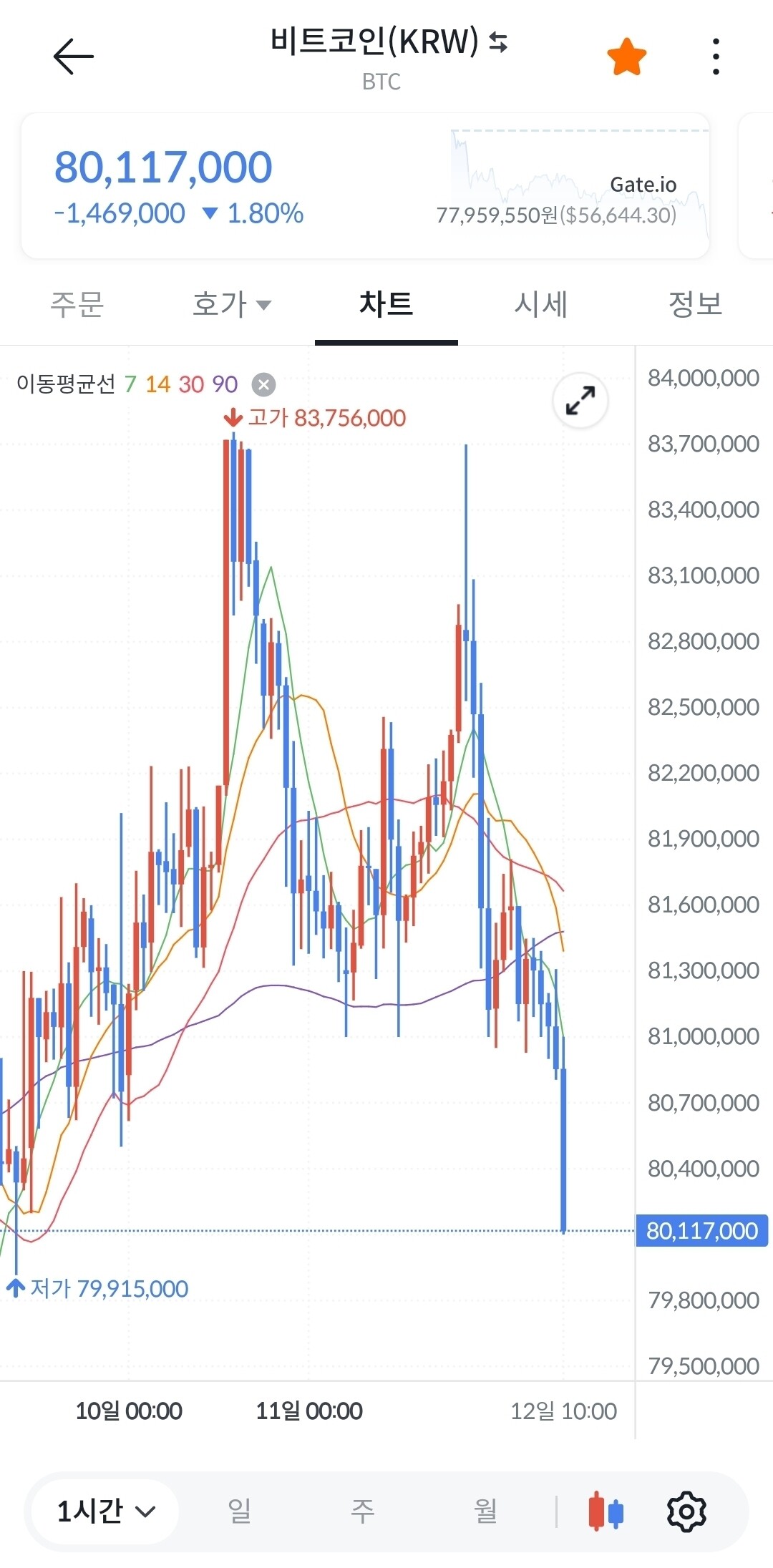Open the 정보 tab
Image resolution: width=773 pixels, height=1568 pixels.
coord(695,304)
